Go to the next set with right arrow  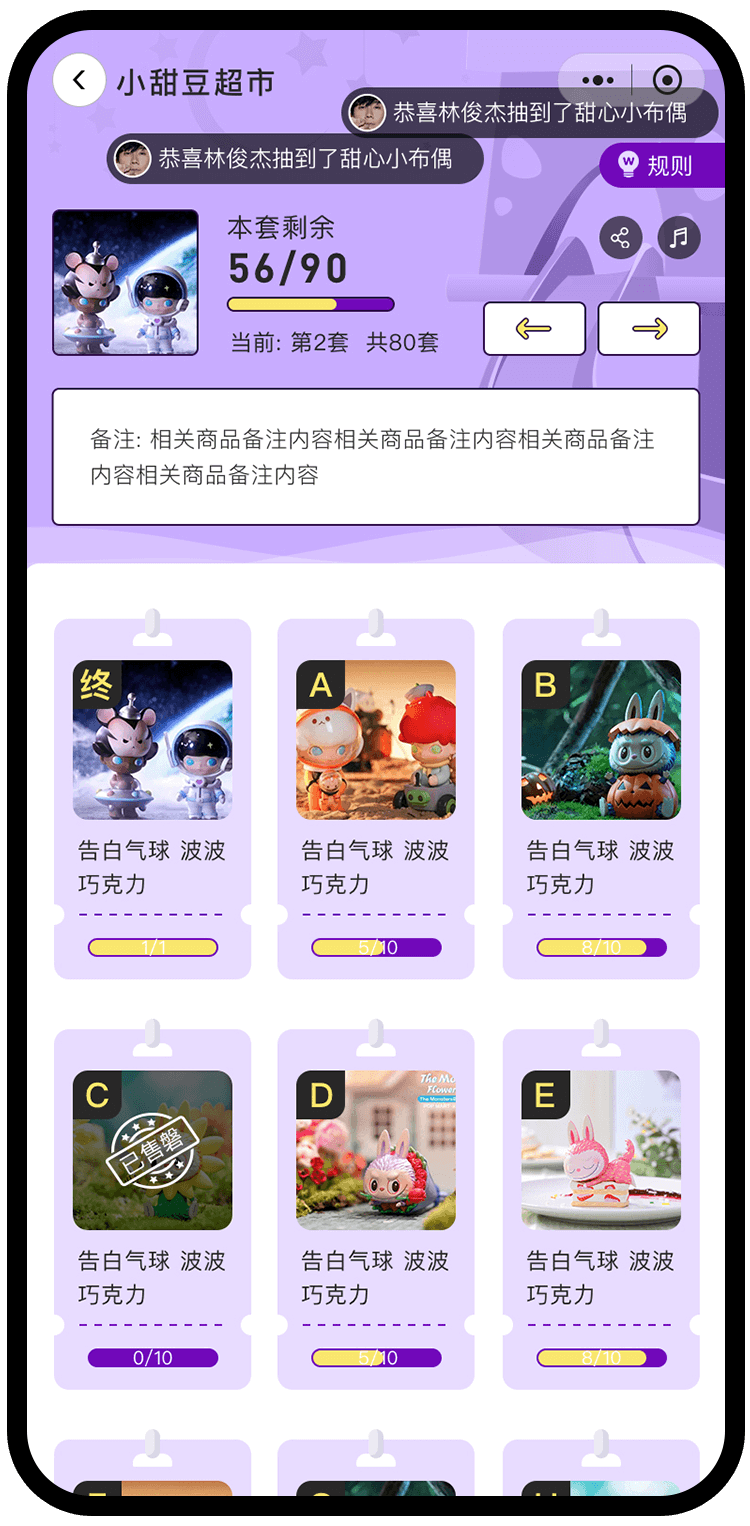point(649,329)
